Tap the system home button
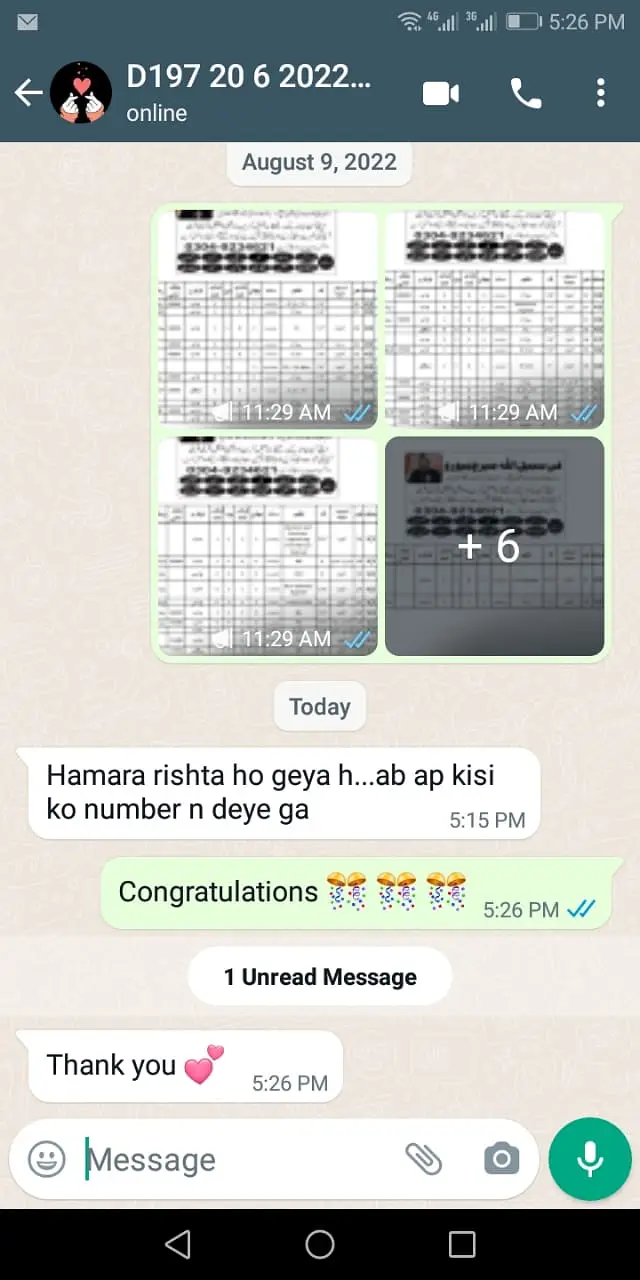The width and height of the screenshot is (640, 1280). coord(320,1244)
